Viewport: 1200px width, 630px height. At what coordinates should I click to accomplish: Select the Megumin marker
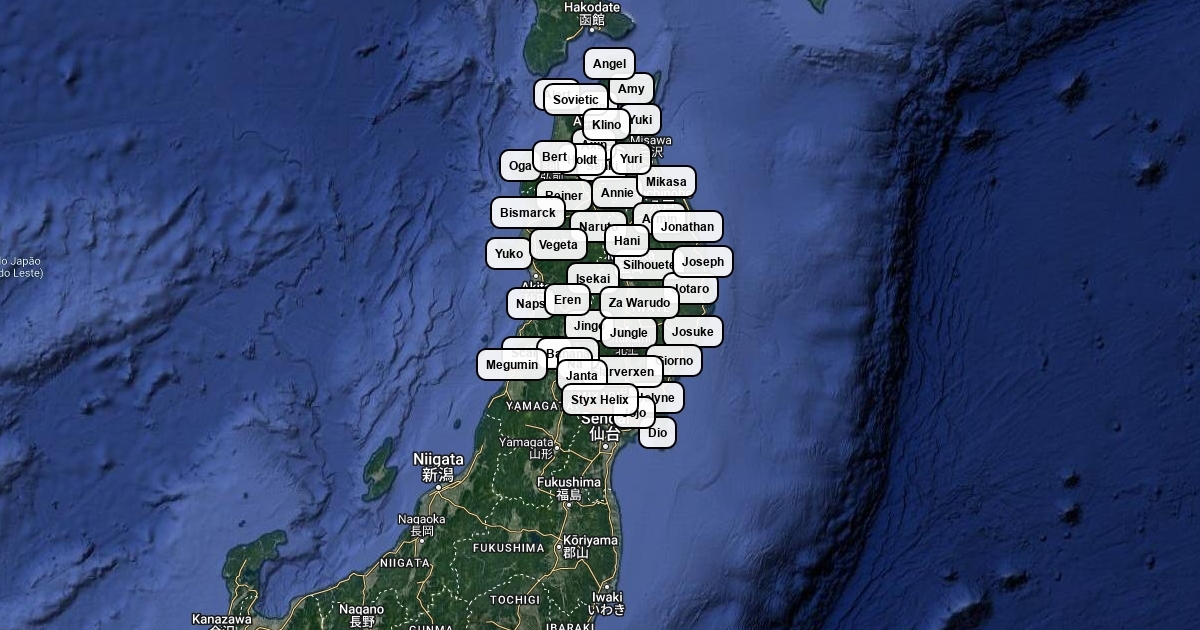pos(512,365)
